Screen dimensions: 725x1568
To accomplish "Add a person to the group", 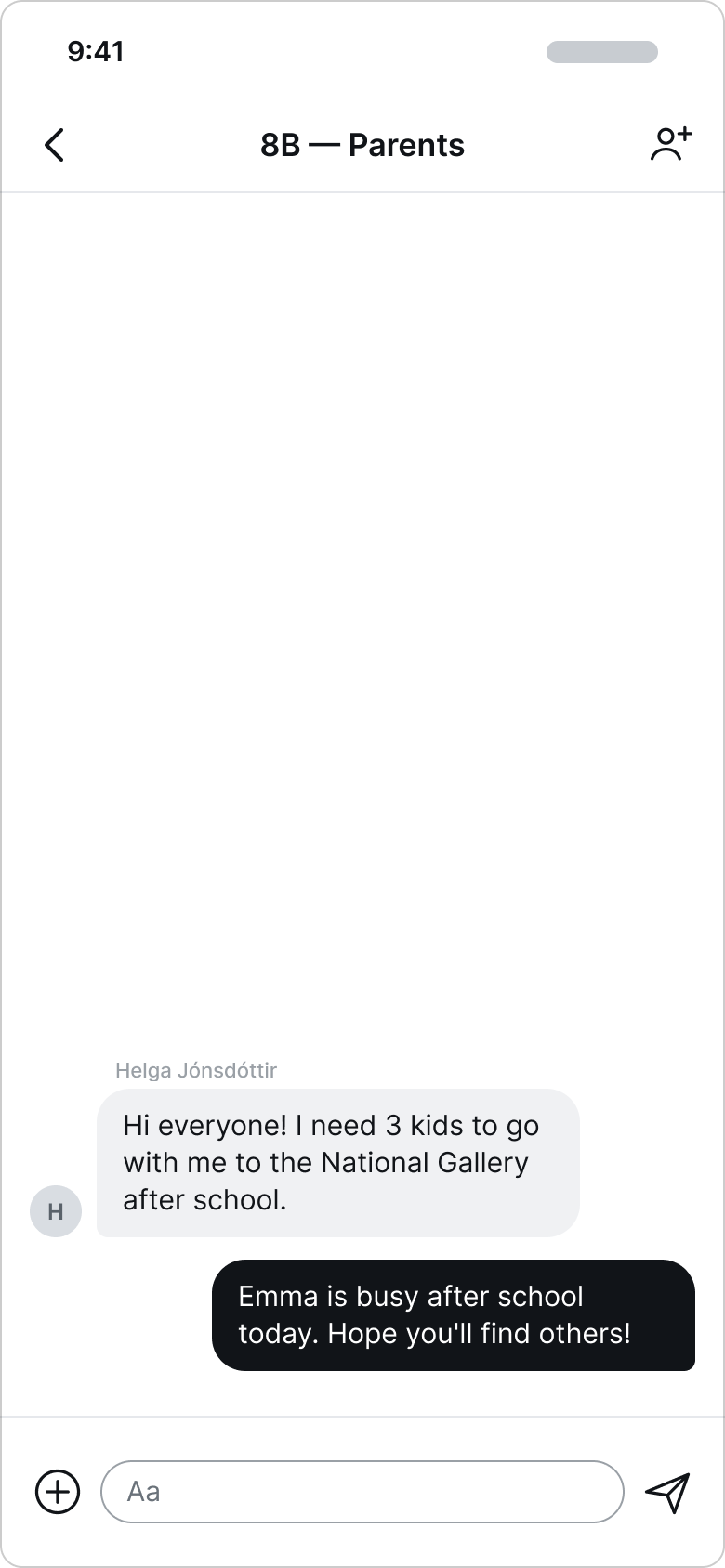I will coord(670,144).
